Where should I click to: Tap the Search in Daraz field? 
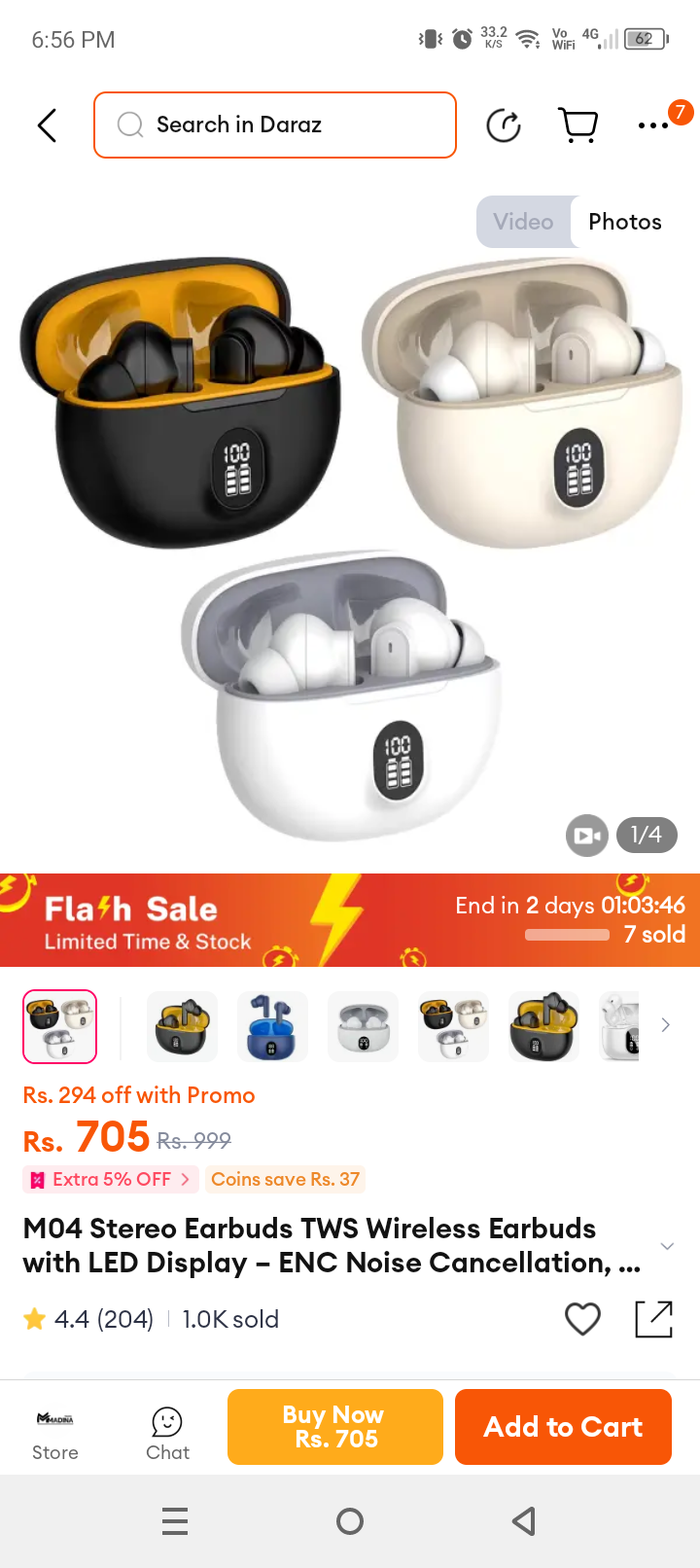275,125
